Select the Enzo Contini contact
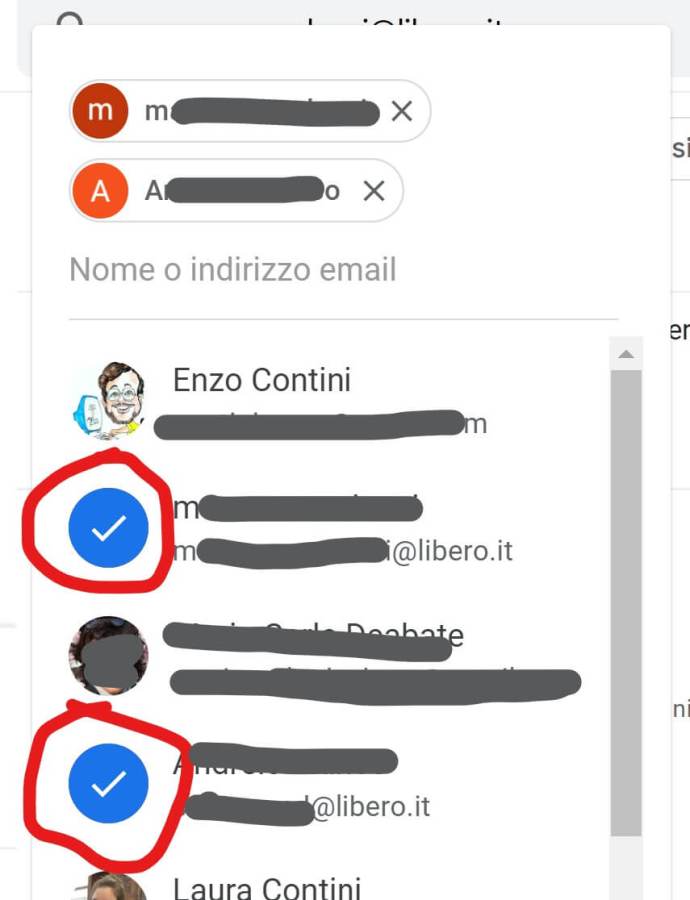This screenshot has height=900, width=690. click(x=262, y=381)
